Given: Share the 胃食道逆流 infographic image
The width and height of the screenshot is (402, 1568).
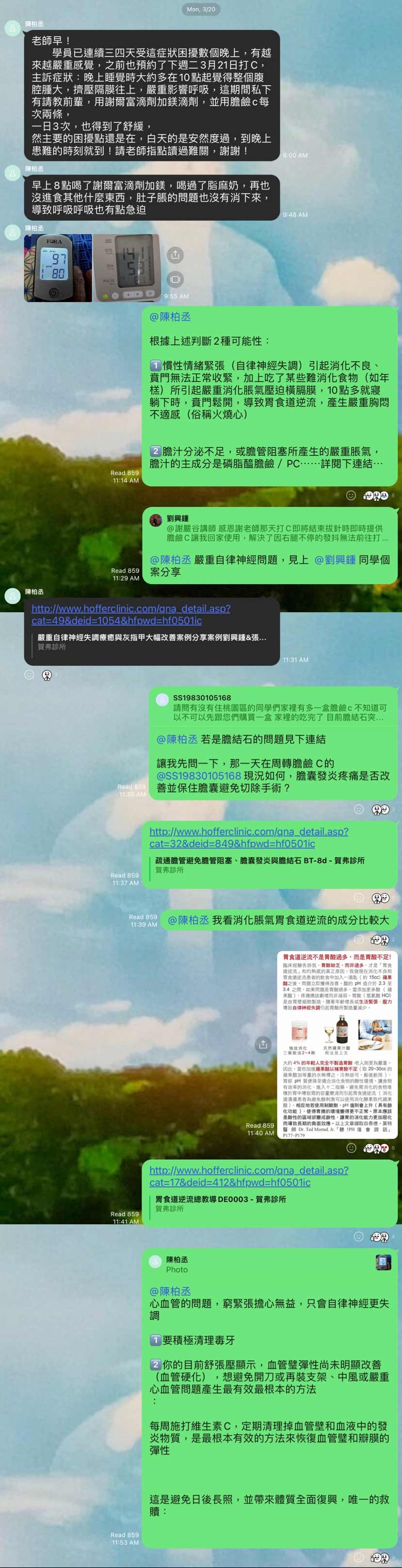Looking at the screenshot, I should tap(263, 1044).
